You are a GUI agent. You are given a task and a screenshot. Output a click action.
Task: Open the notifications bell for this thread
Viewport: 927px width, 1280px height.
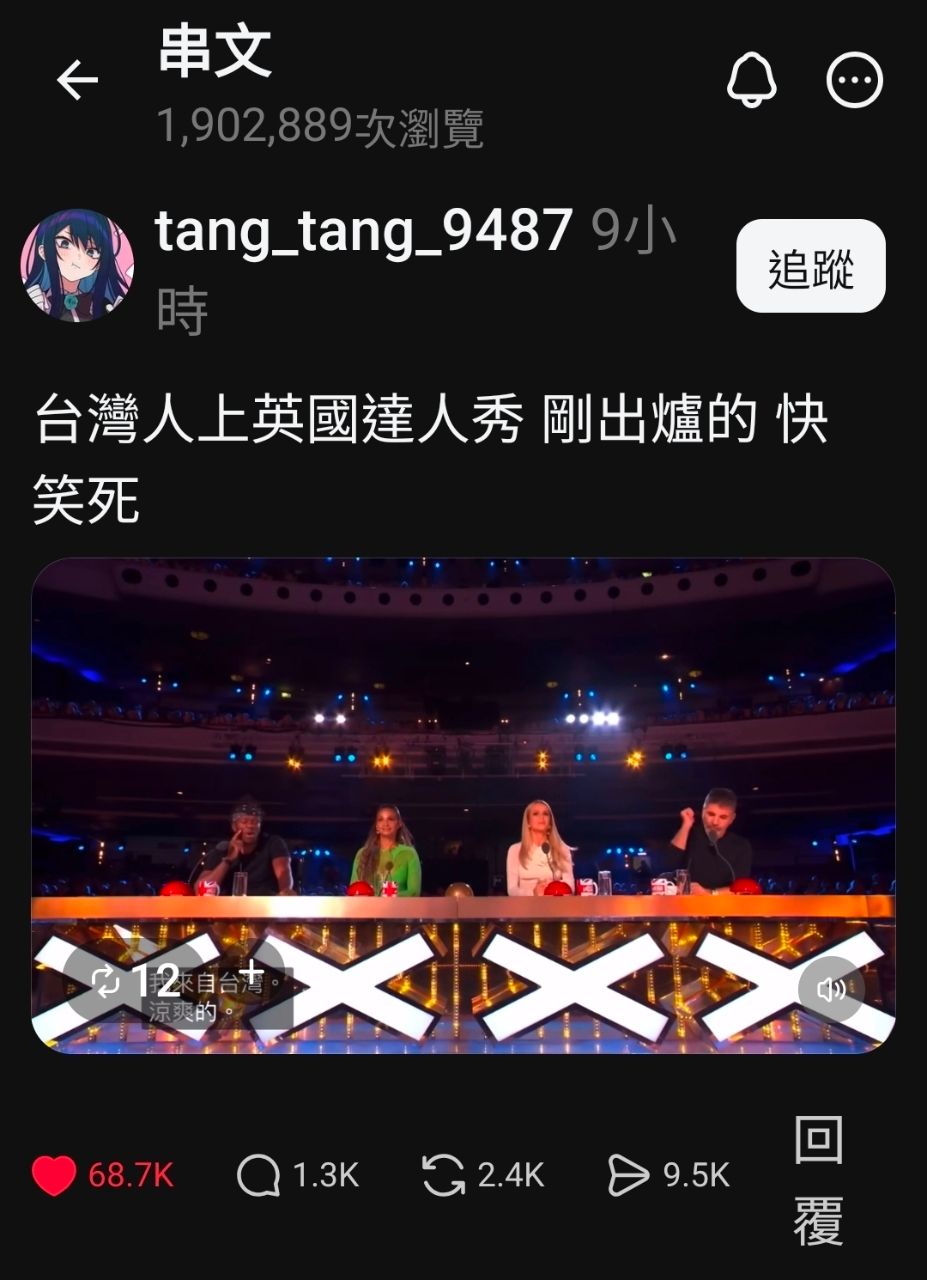[x=751, y=80]
